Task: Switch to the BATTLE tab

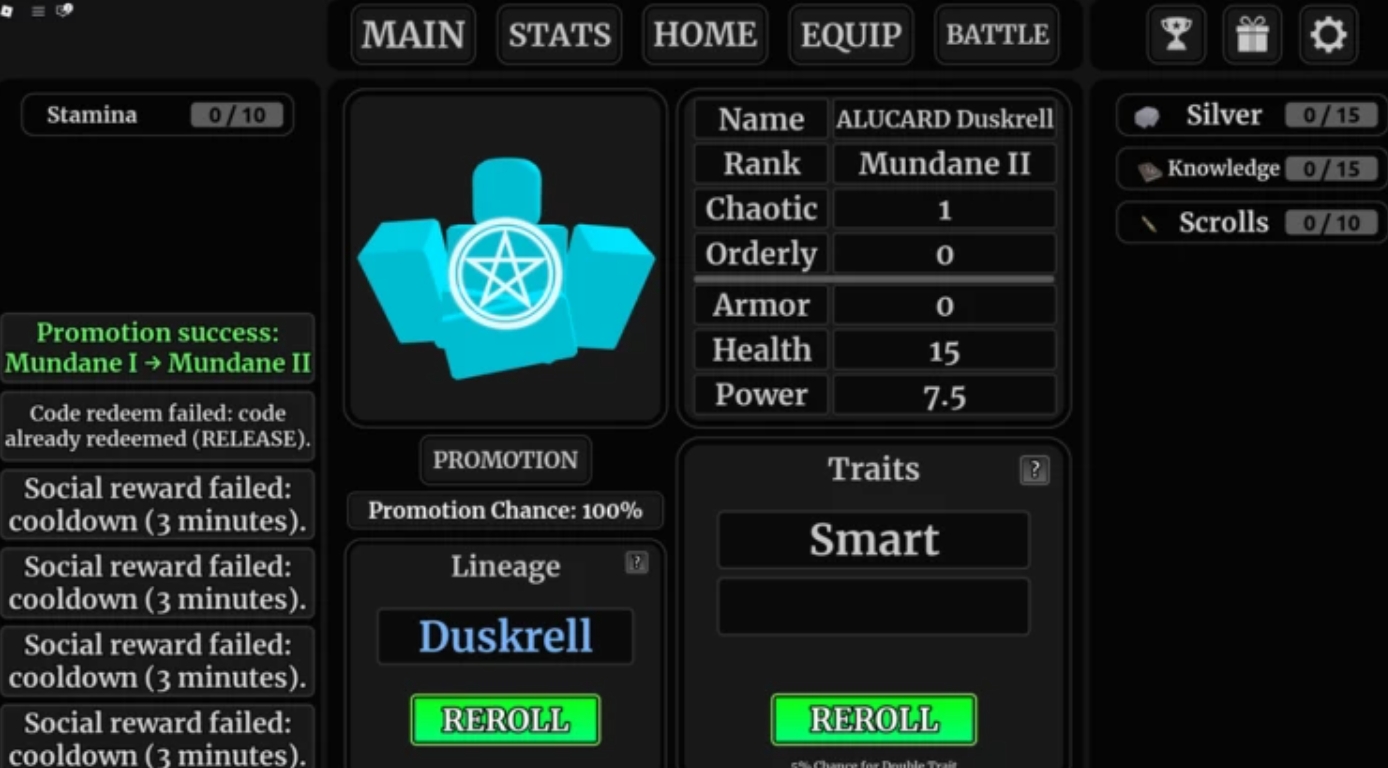Action: 997,35
